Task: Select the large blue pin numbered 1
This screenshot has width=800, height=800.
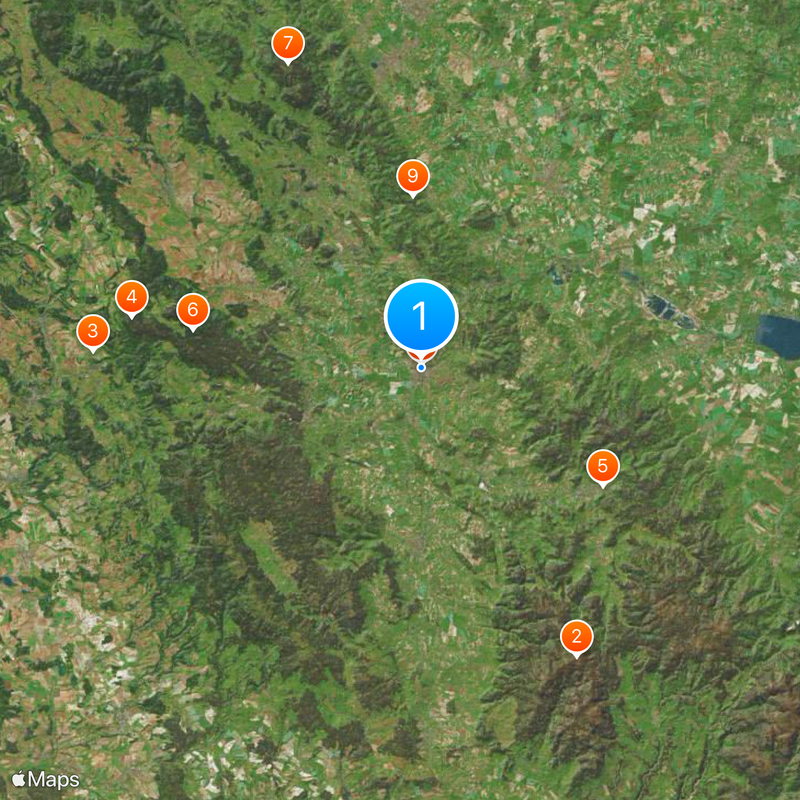Action: pos(421,316)
